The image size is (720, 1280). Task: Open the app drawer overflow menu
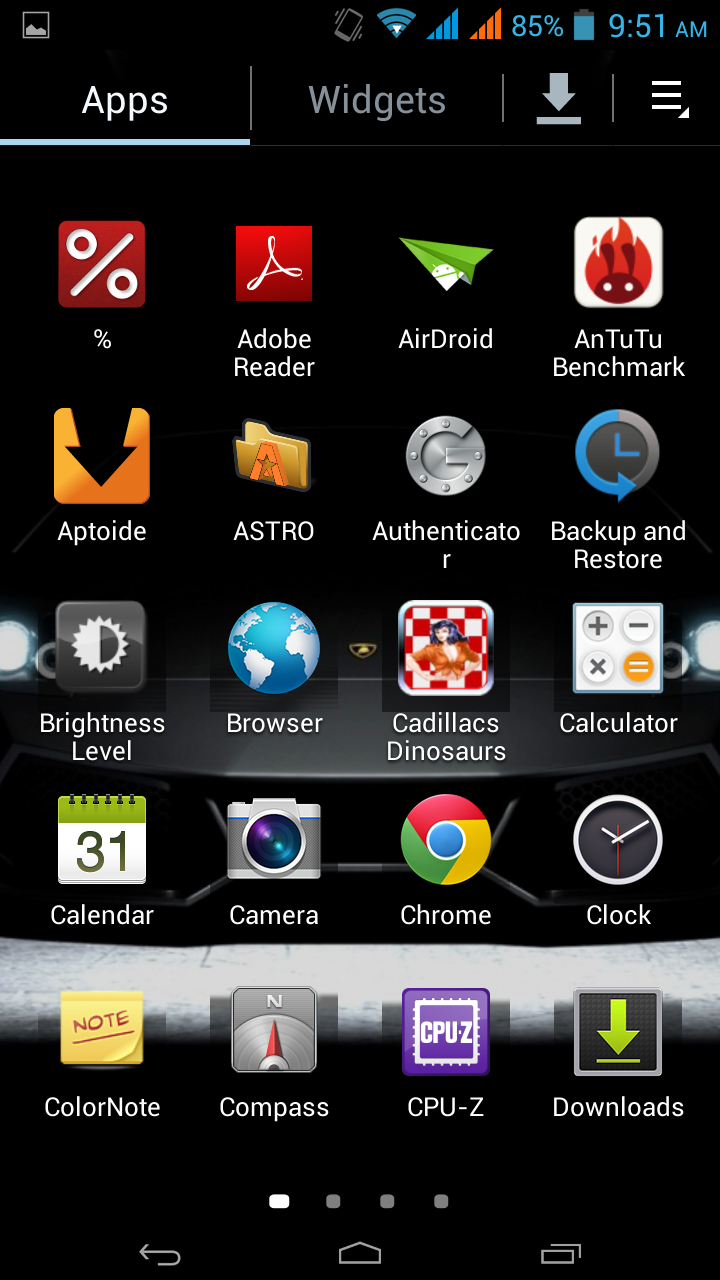click(668, 100)
